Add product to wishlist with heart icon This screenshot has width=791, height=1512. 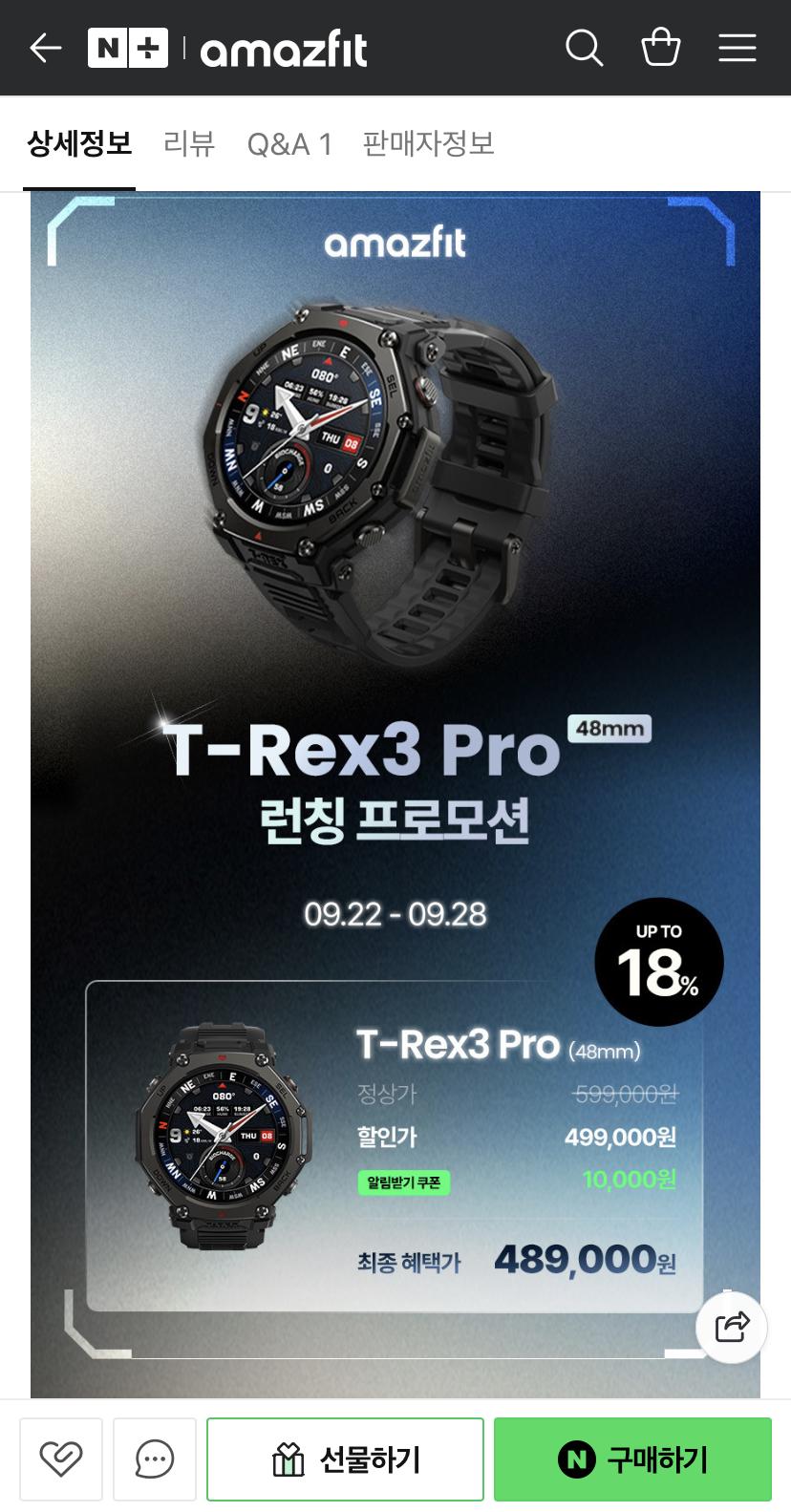(x=61, y=1459)
